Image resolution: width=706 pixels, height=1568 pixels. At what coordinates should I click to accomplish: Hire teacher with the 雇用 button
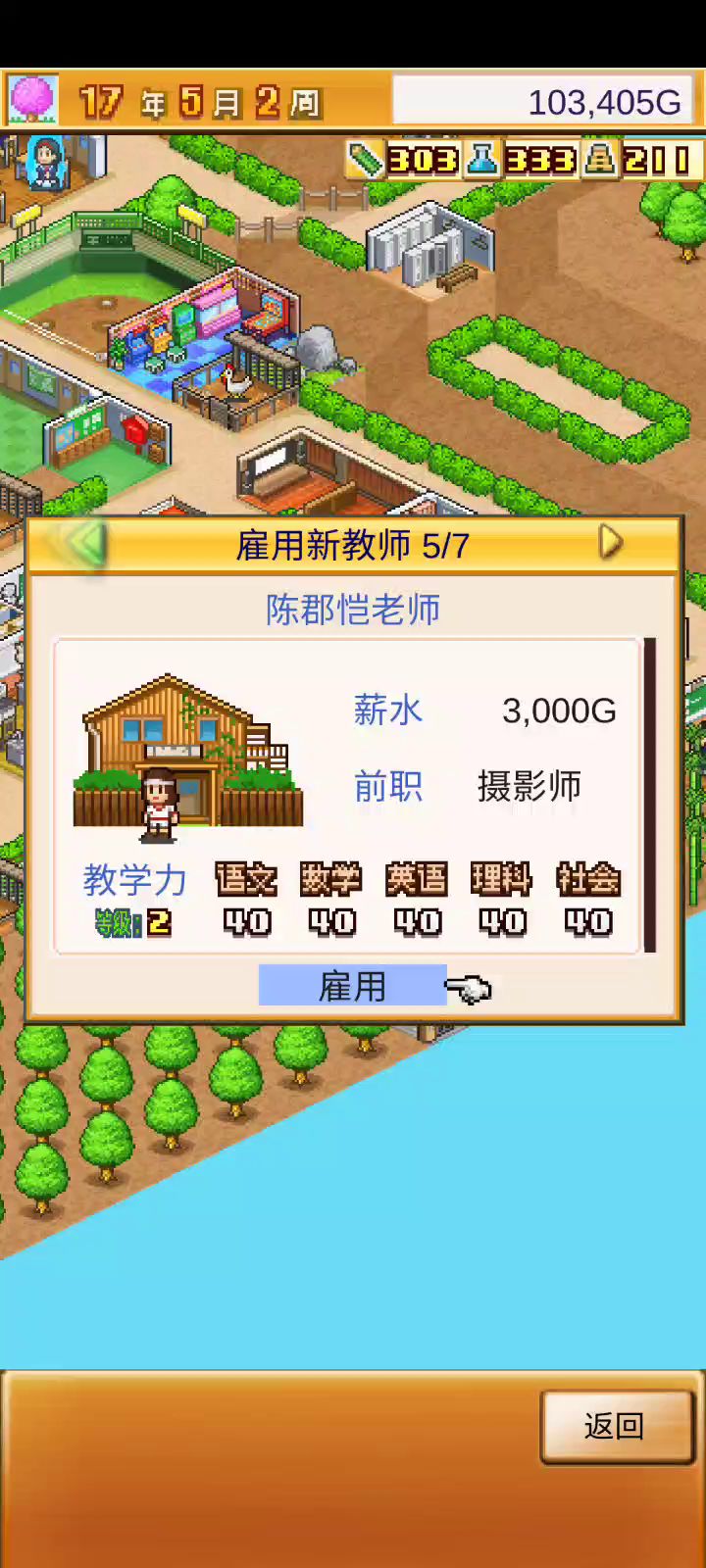point(352,986)
